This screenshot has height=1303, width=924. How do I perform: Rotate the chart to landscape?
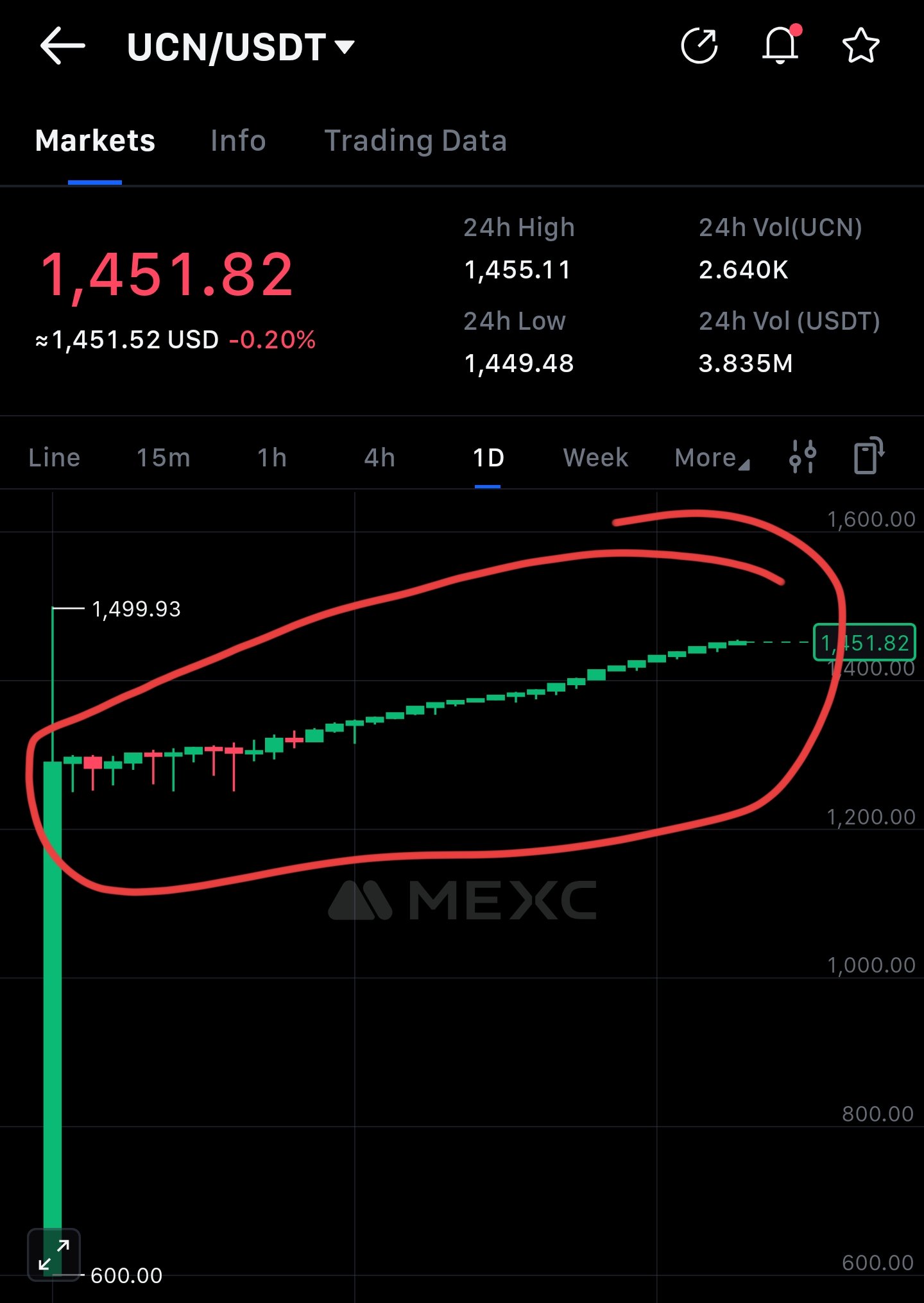869,456
